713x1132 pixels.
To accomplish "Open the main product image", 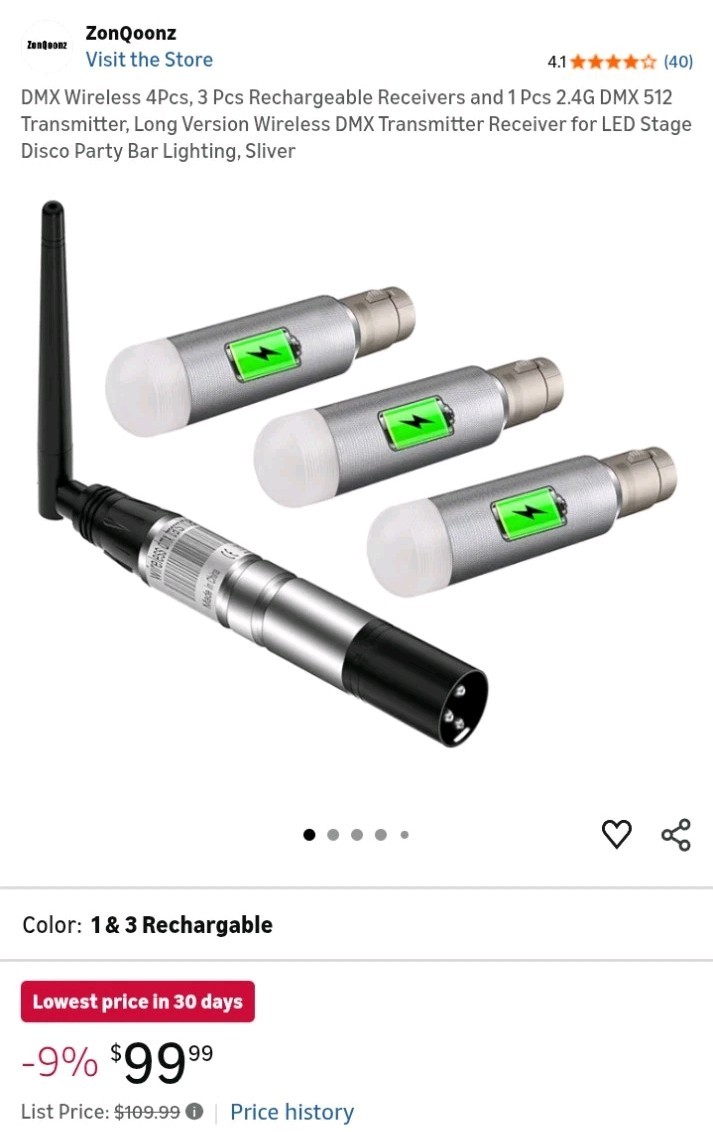I will tap(356, 480).
